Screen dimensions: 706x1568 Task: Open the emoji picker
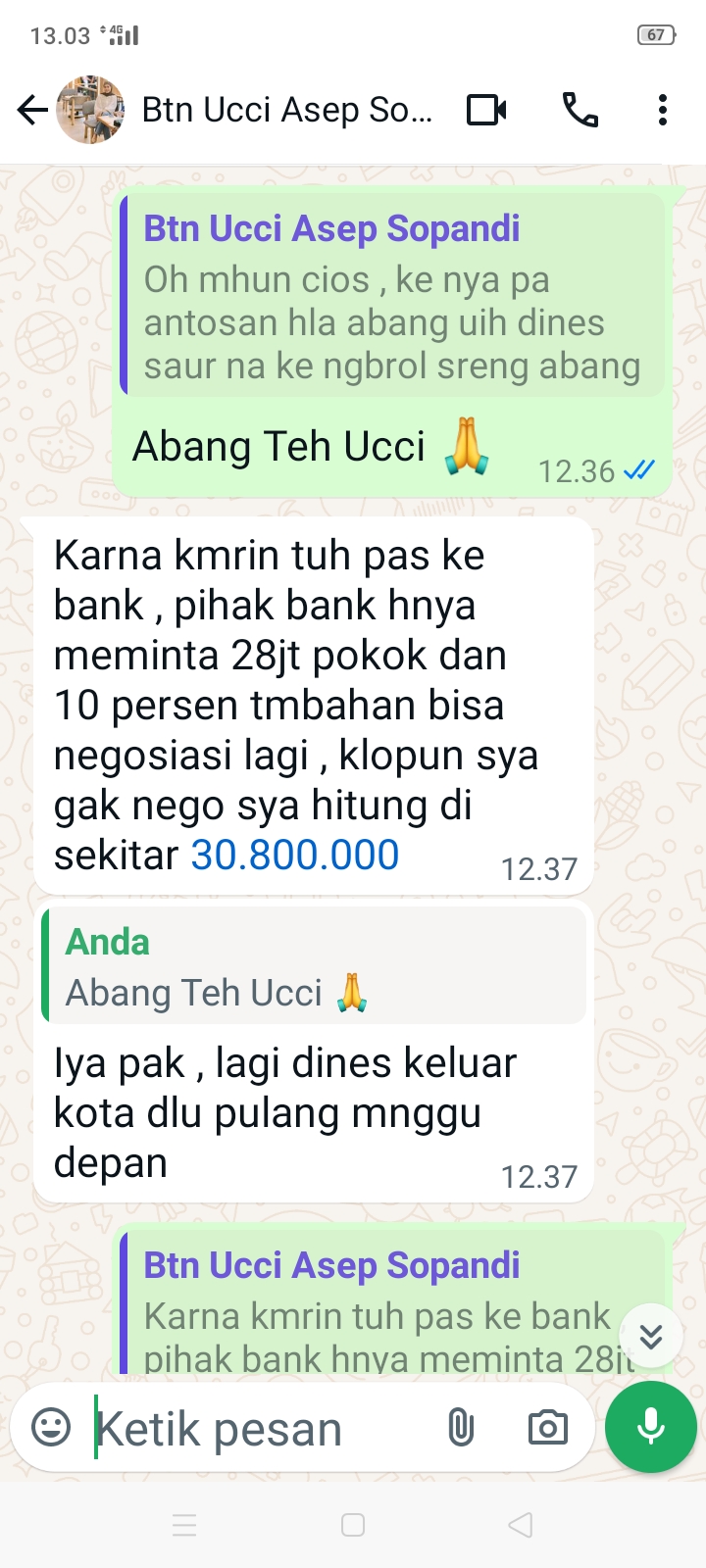pos(51,1427)
